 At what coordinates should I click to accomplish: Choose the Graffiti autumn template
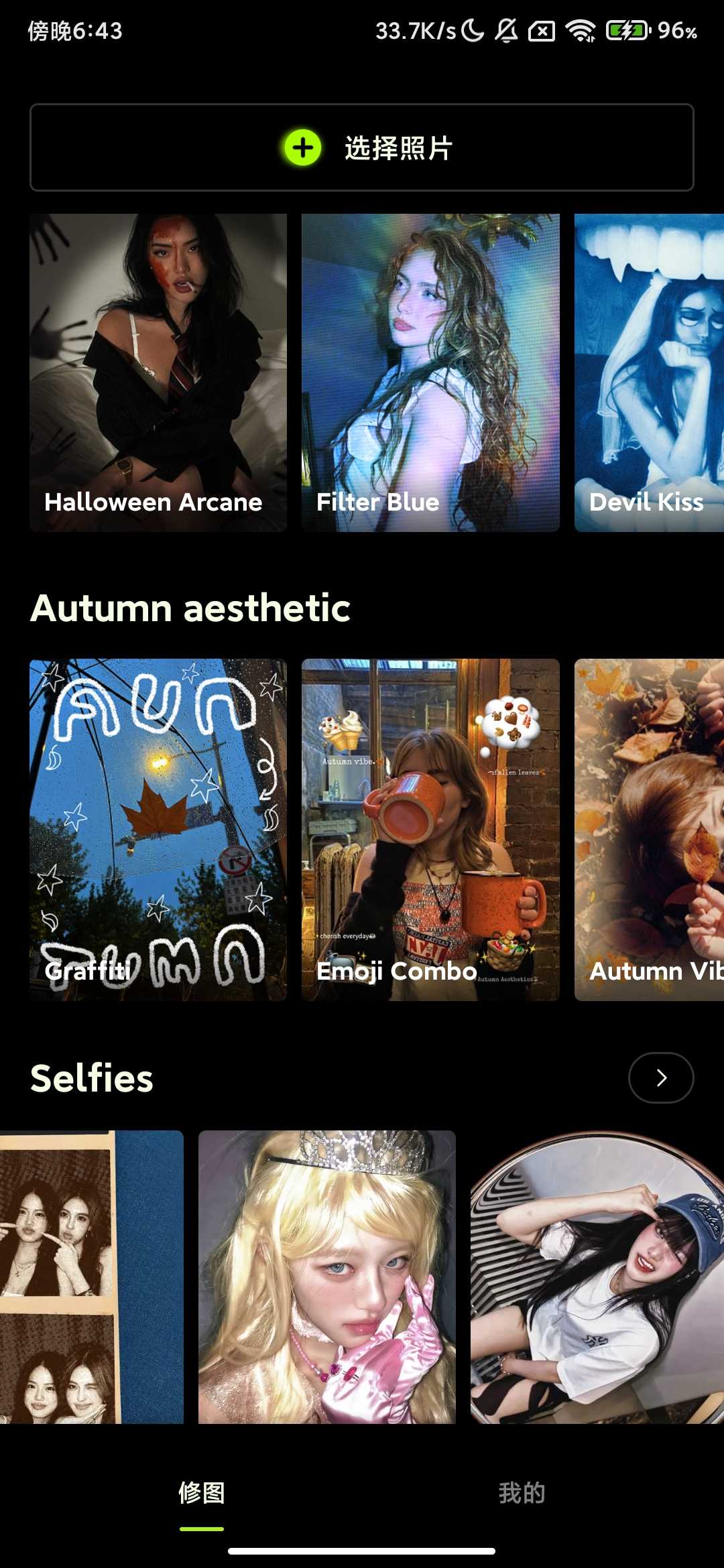(x=158, y=830)
